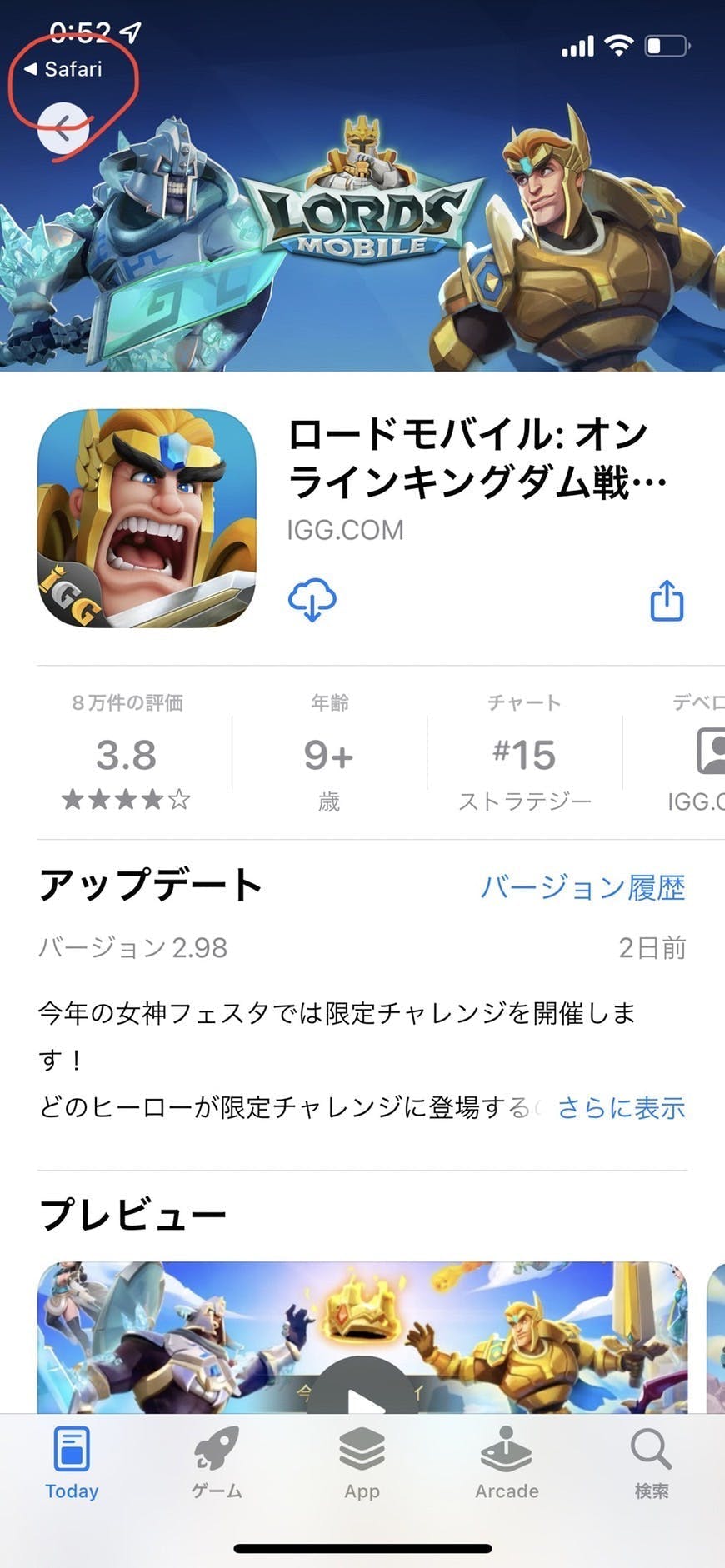725x1568 pixels.
Task: Return to Safari via the status bar link
Action: (63, 69)
